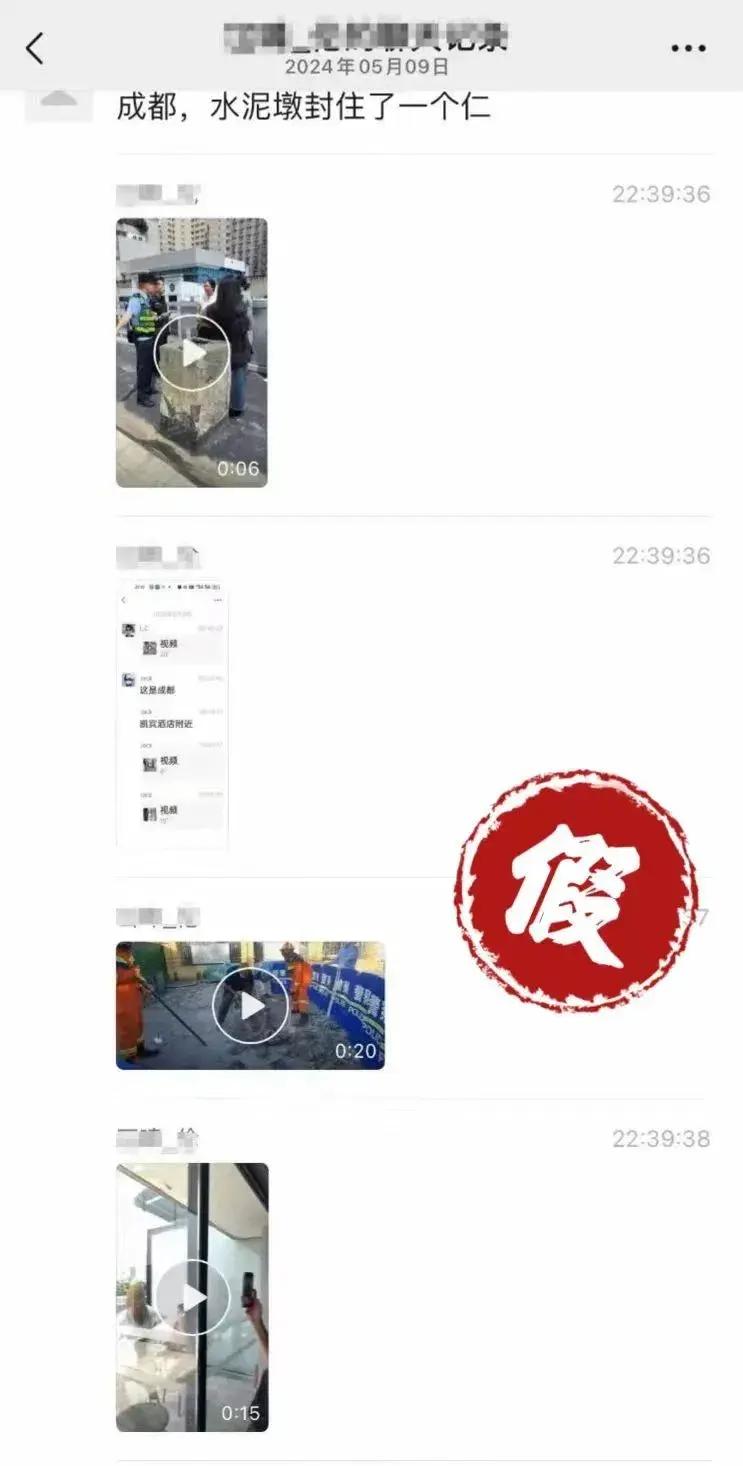This screenshot has height=1466, width=743.
Task: Open the forwarded chat screenshot image
Action: (172, 714)
